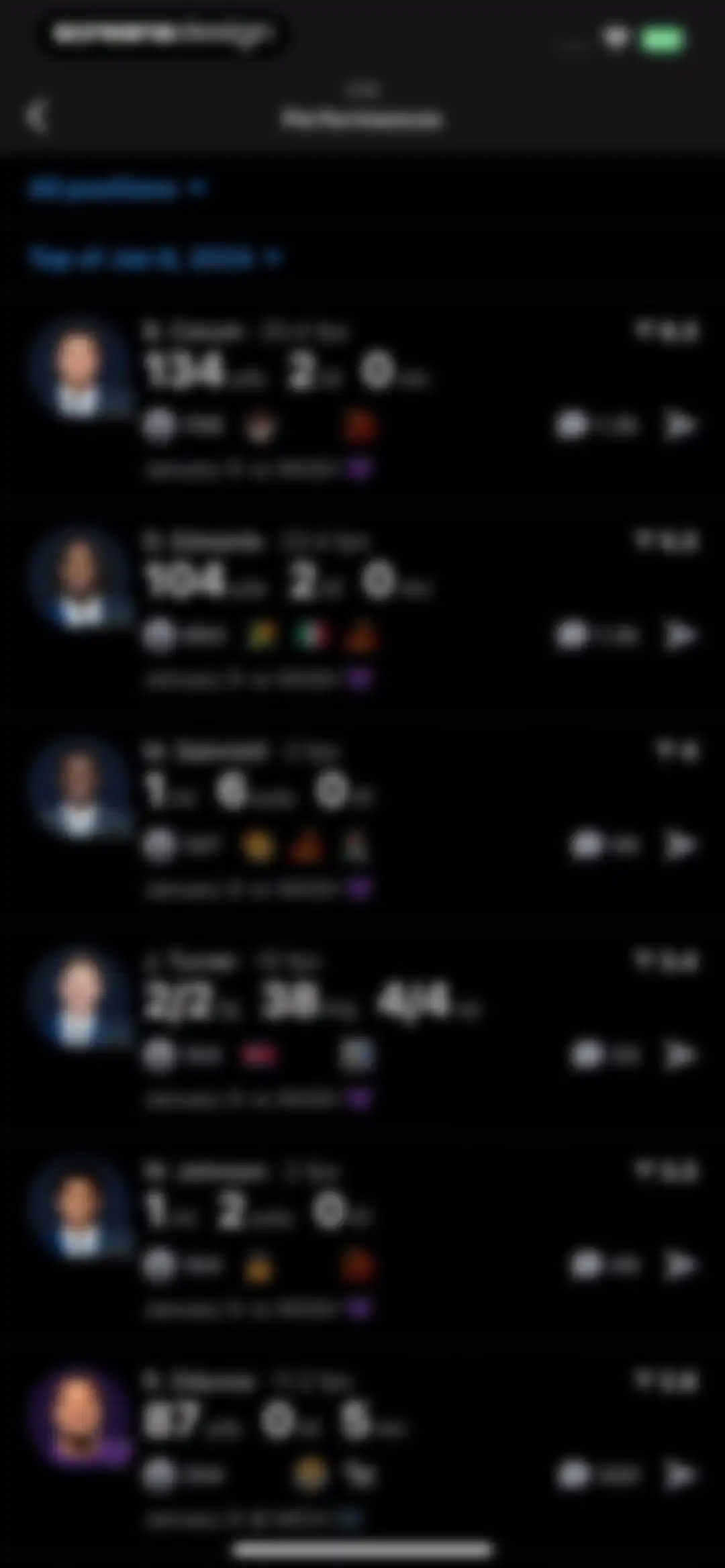Play highlights for the 2/2 stat player
This screenshot has height=1568, width=725.
click(680, 1055)
